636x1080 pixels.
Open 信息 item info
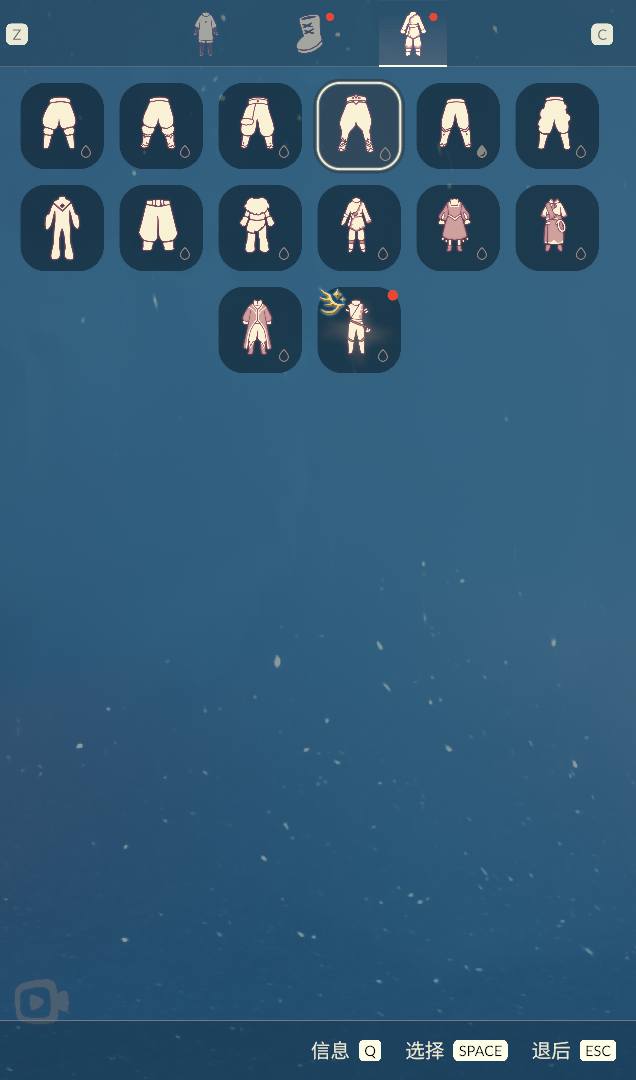coord(346,1051)
